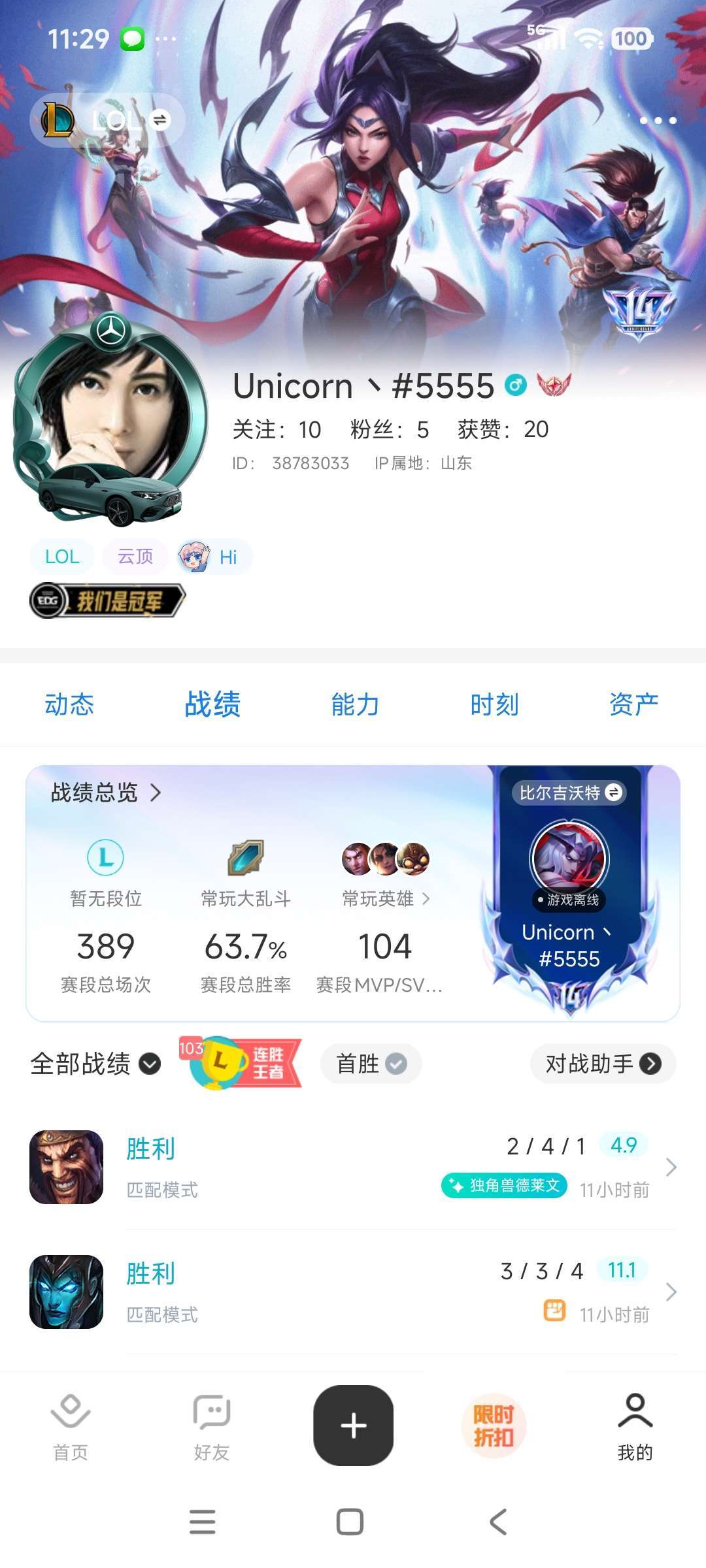Open the 好友 friends tab
Screen dimensions: 706x1568
[x=212, y=1427]
